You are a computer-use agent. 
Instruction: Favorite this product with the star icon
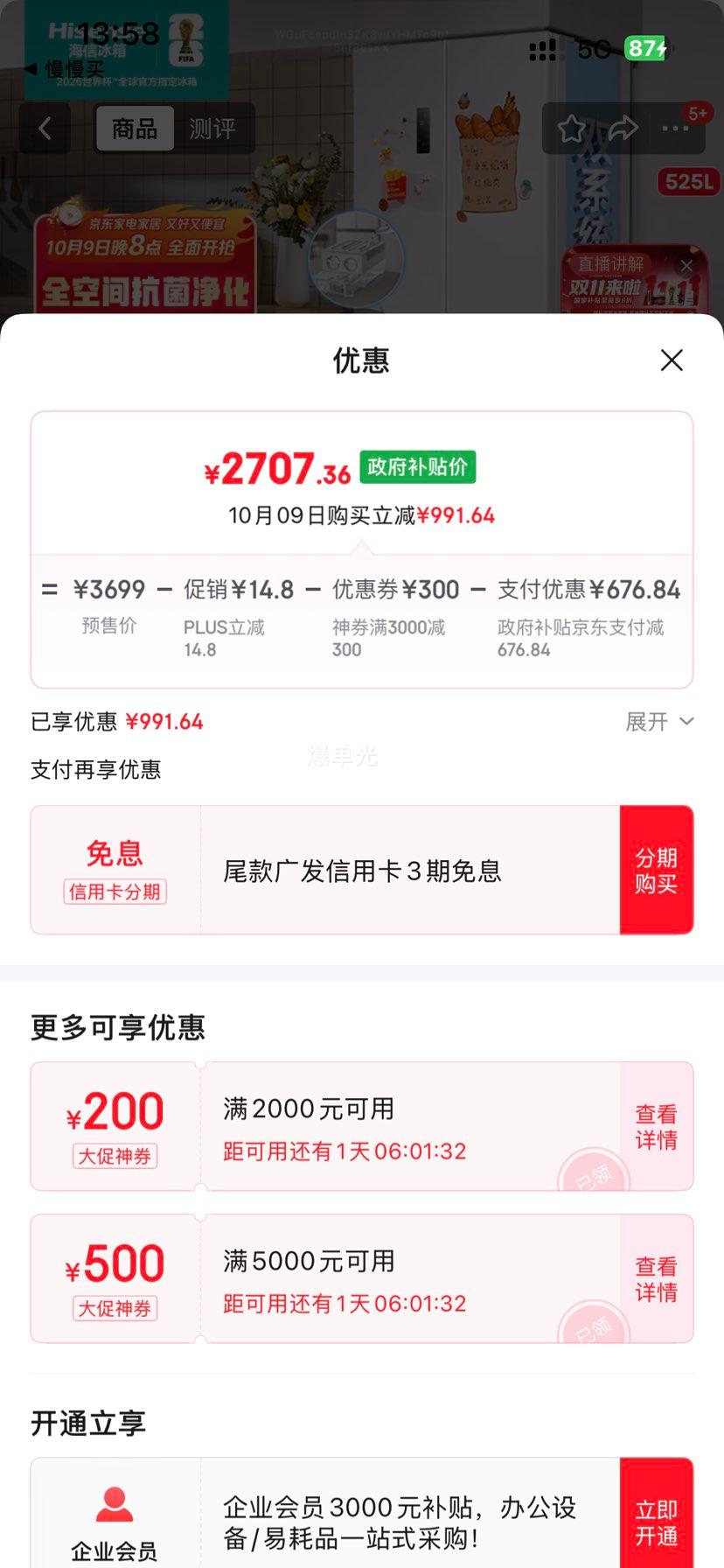[572, 129]
